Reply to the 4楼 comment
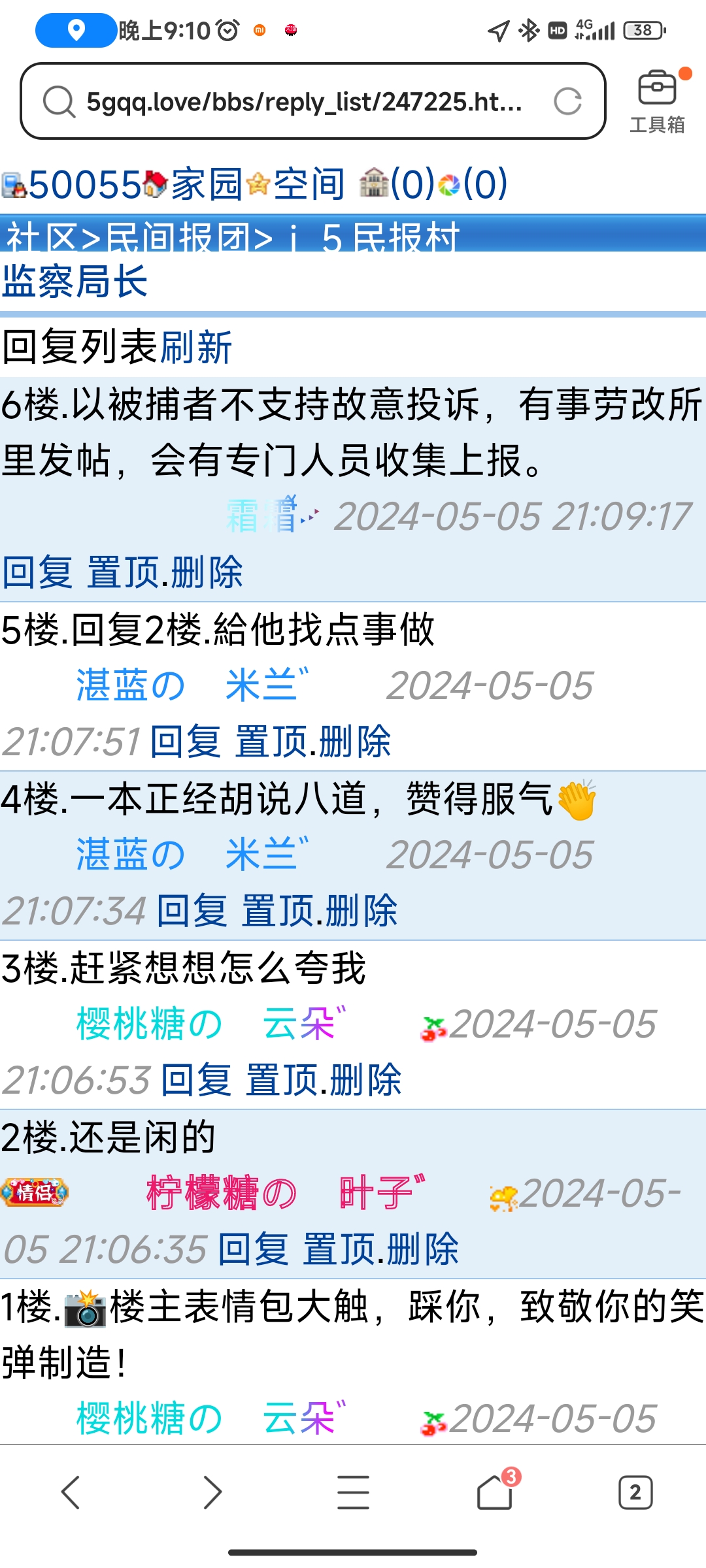706x1568 pixels. point(192,911)
